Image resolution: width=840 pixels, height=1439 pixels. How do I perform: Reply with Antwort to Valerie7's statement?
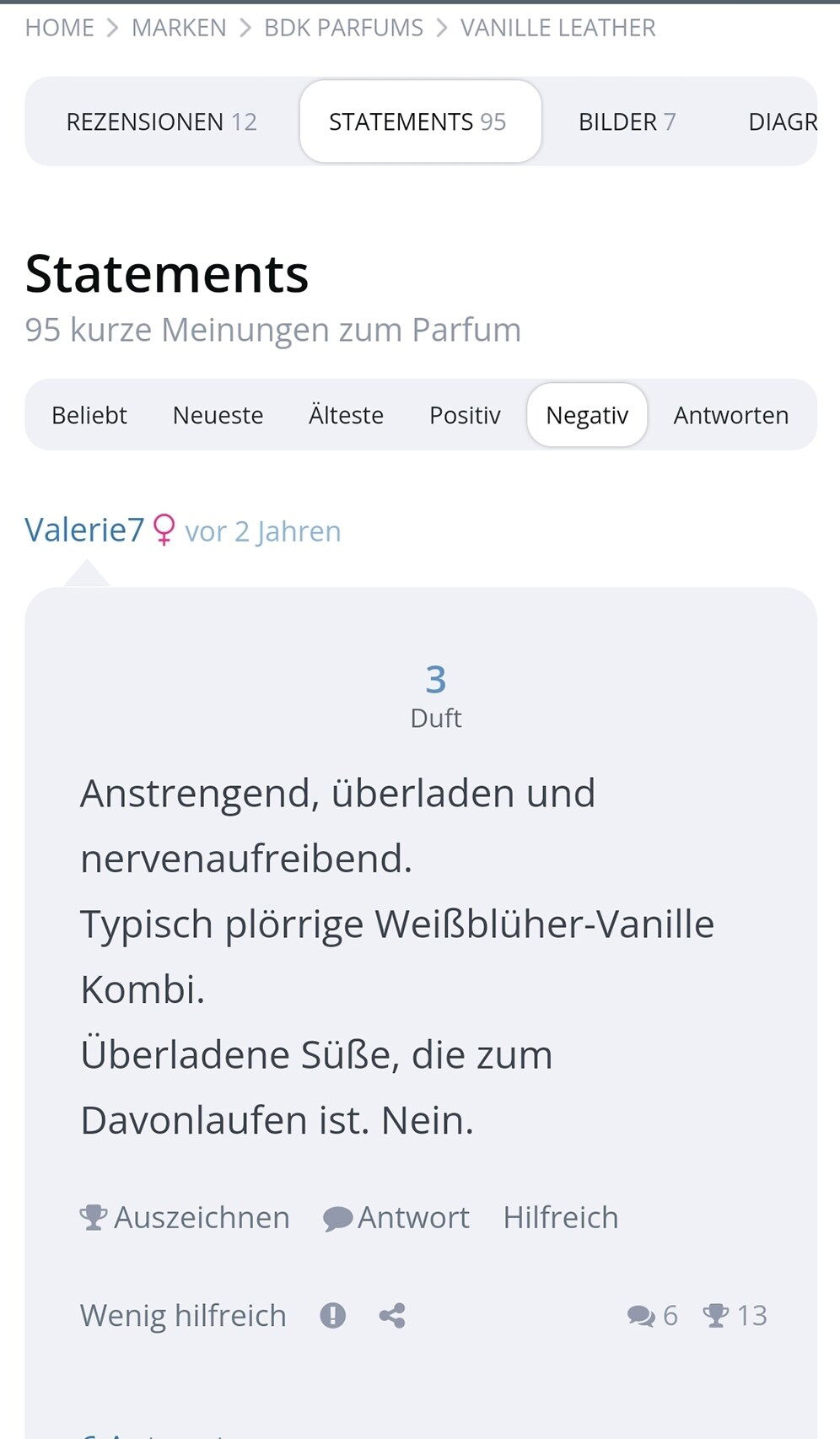[396, 1217]
